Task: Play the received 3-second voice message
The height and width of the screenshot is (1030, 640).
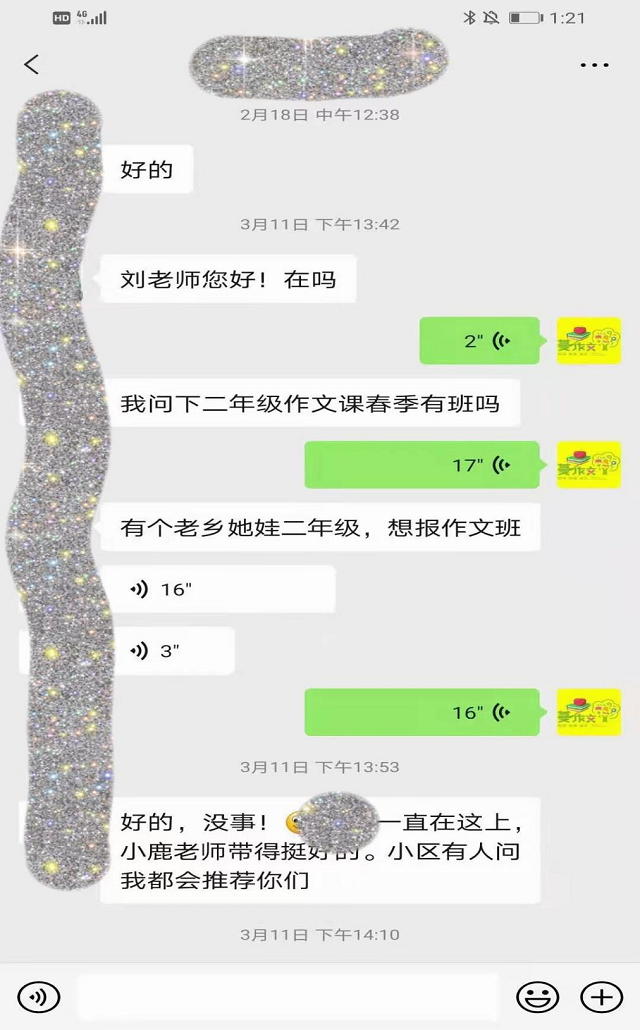Action: point(168,651)
